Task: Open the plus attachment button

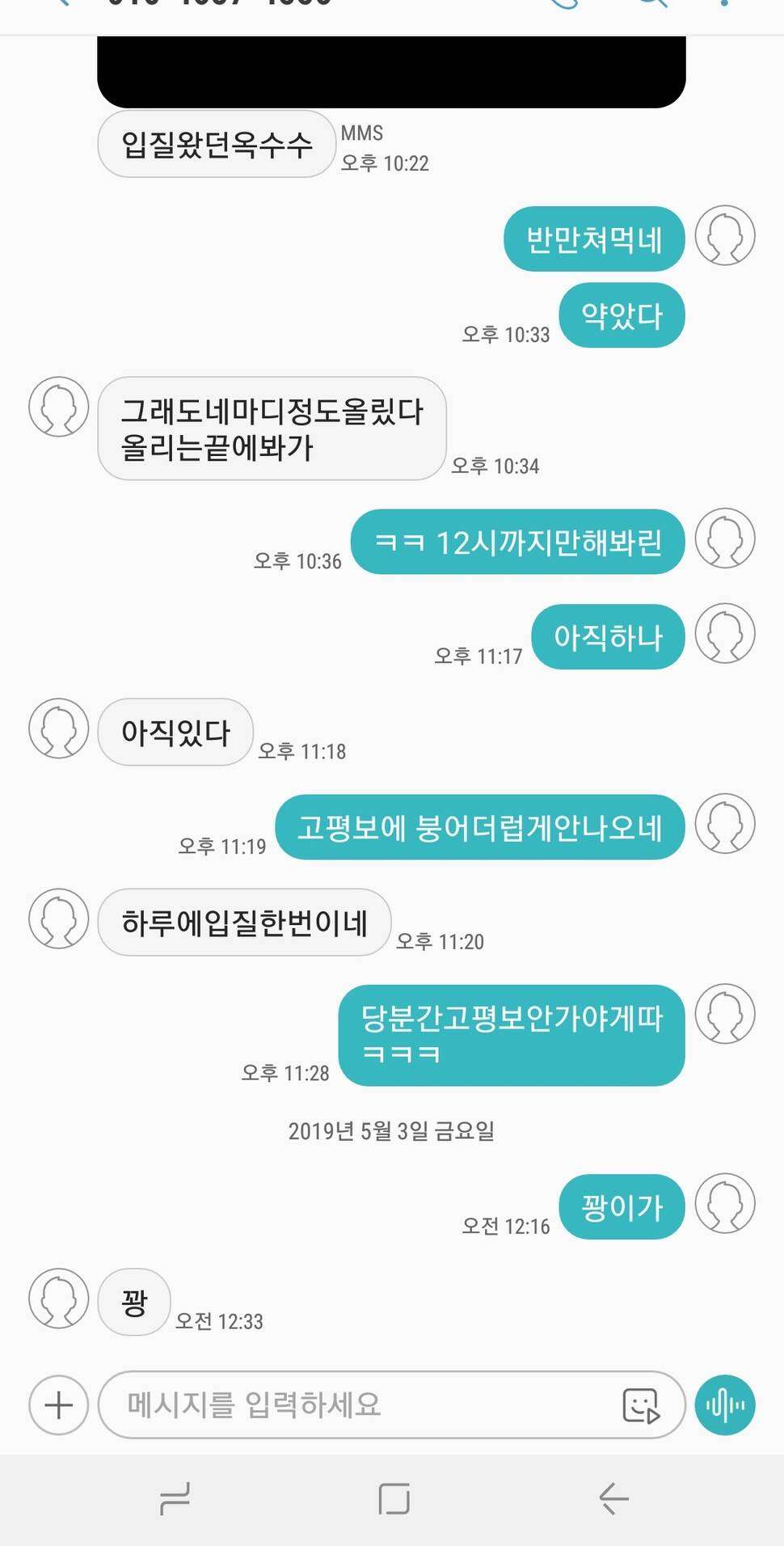Action: coord(58,1405)
